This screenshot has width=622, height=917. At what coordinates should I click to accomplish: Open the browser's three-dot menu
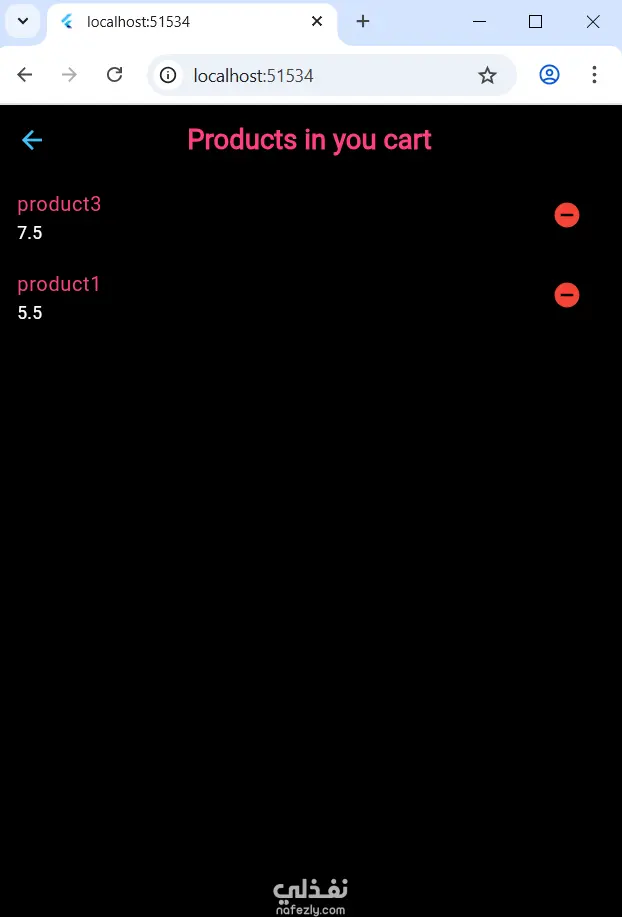[594, 75]
